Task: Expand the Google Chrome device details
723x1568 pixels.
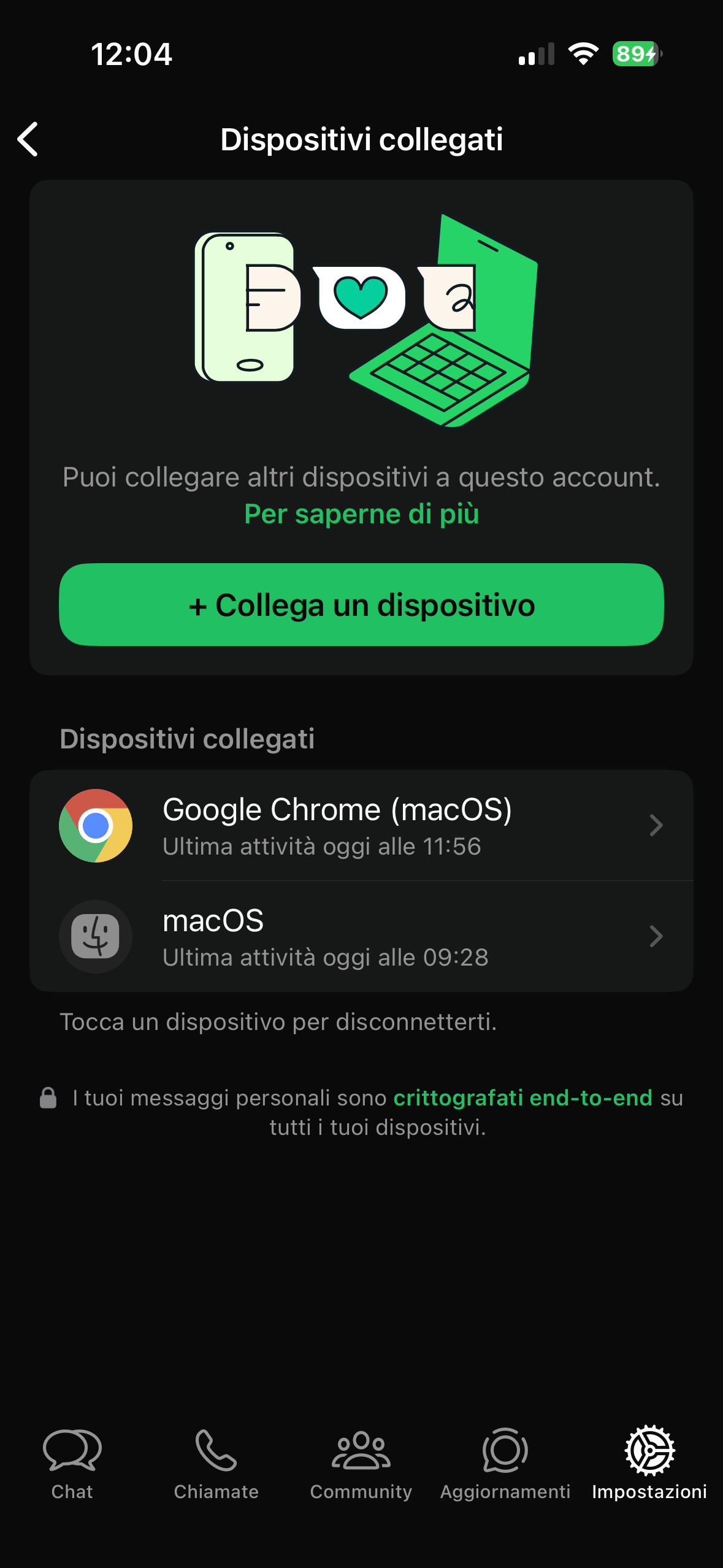Action: click(x=657, y=825)
